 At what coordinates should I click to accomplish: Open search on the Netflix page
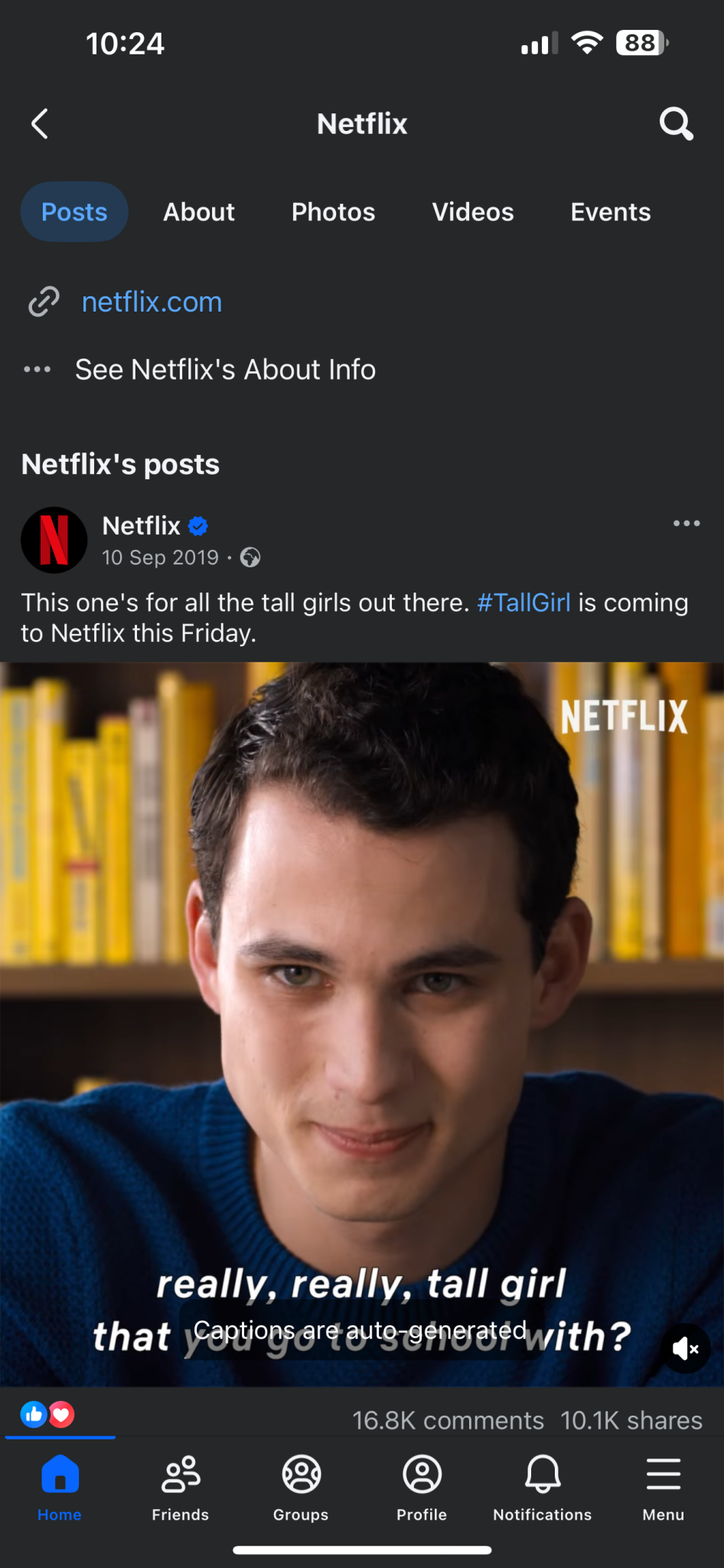point(676,123)
